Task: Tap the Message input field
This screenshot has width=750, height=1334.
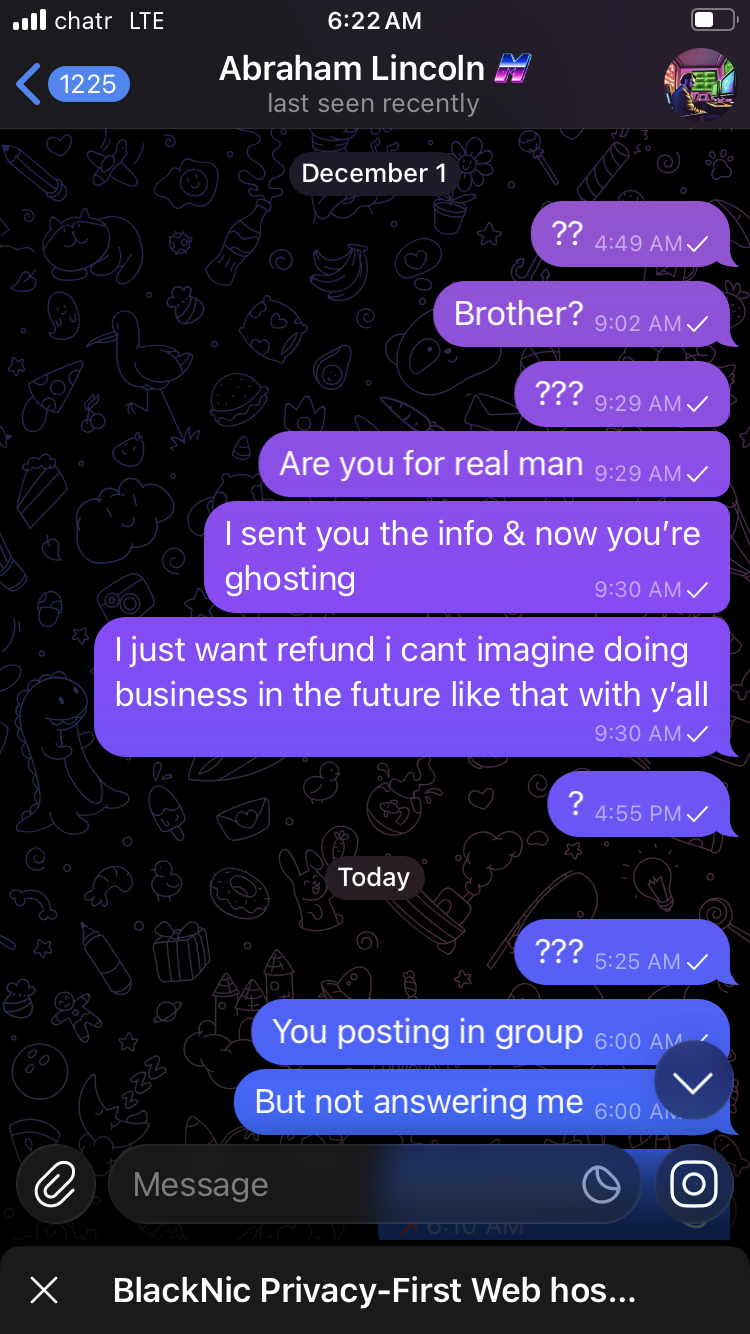Action: pyautogui.click(x=340, y=1185)
